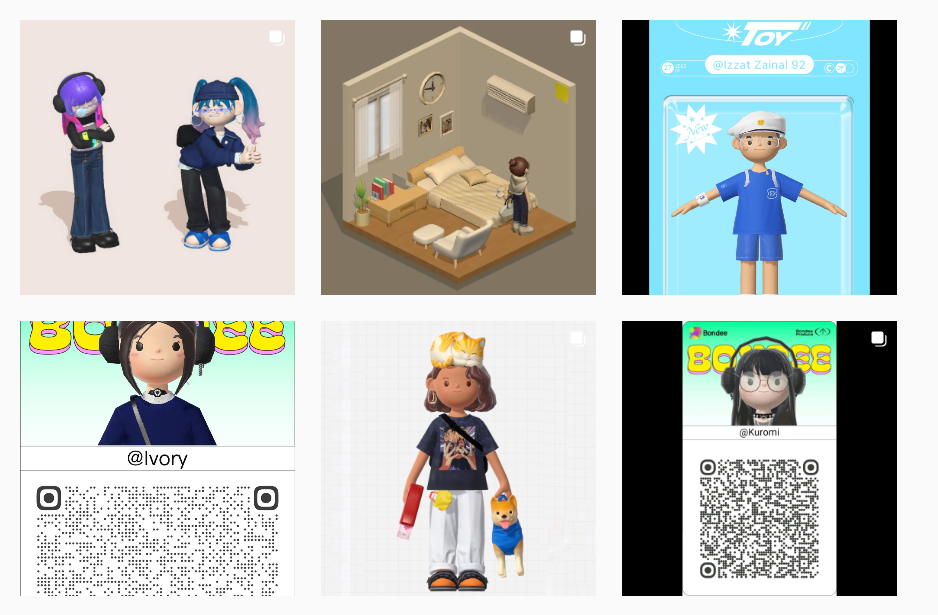Image resolution: width=938 pixels, height=615 pixels.
Task: Open the post with two headphone avatars
Action: coord(157,157)
